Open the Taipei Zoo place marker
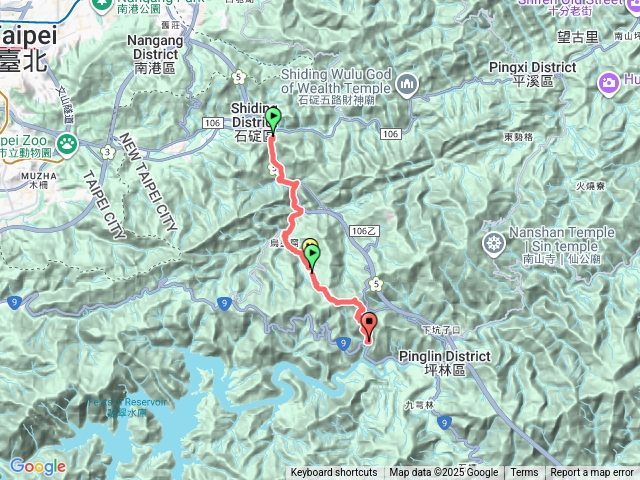 [68, 141]
